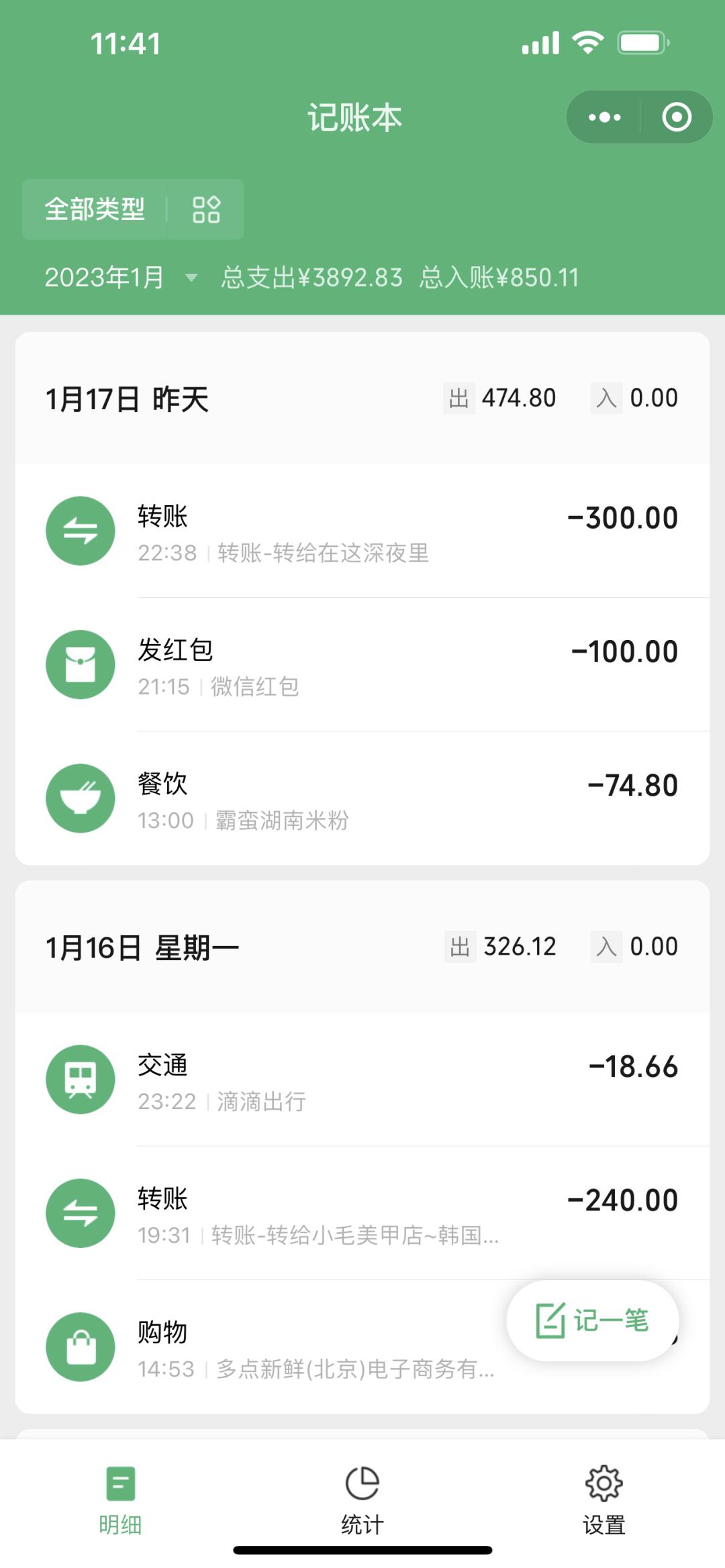The width and height of the screenshot is (725, 1568).
Task: Click the red packet icon beside 发红包
Action: pos(80,664)
